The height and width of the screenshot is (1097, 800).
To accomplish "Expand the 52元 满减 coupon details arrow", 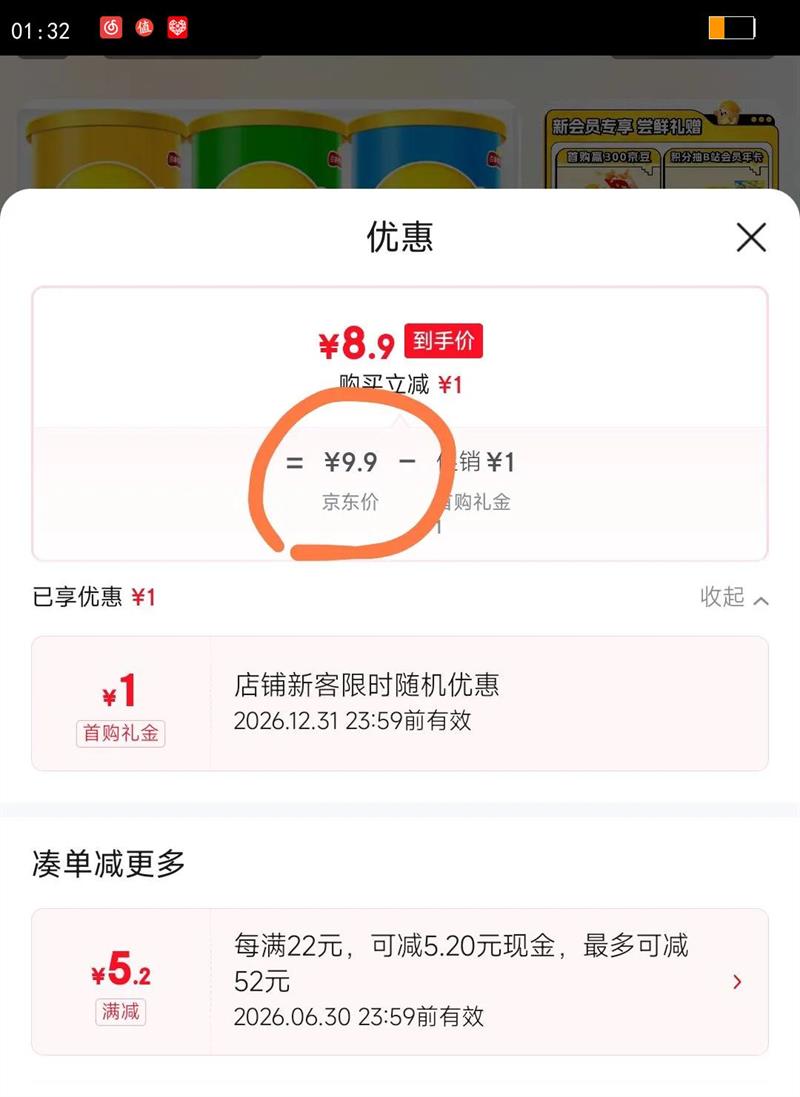I will pyautogui.click(x=737, y=981).
